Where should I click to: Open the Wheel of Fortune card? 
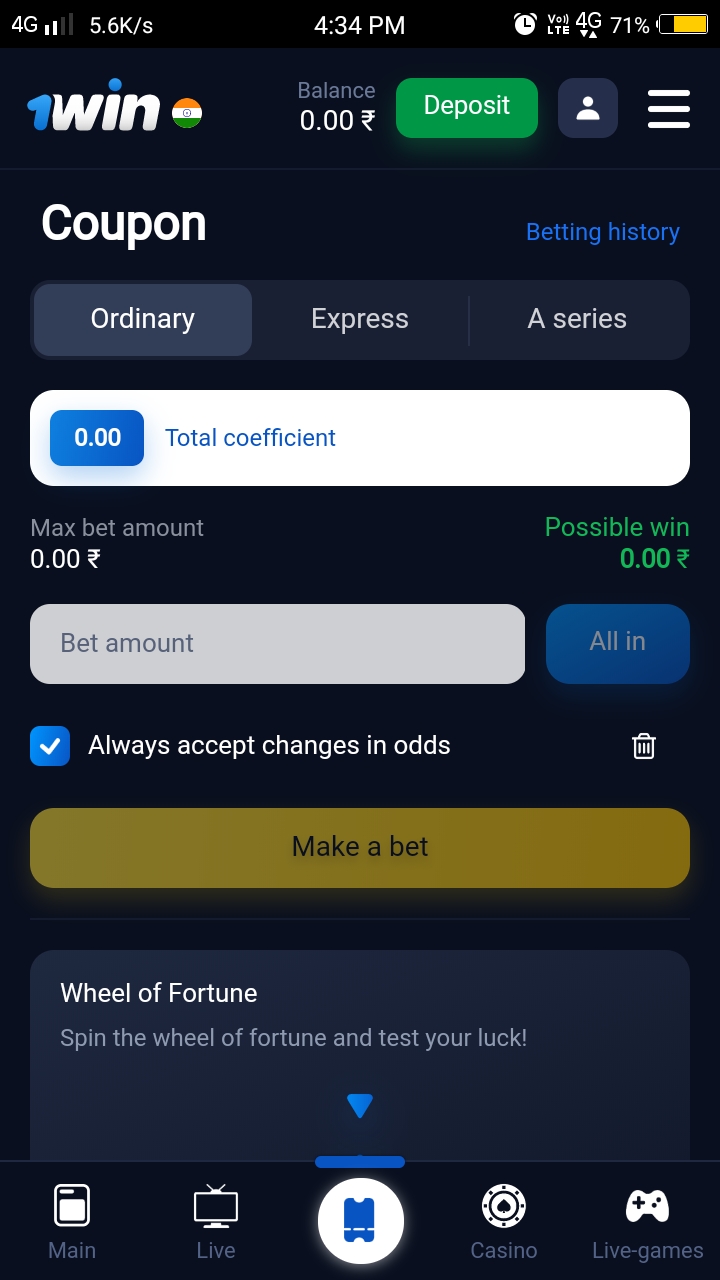(x=360, y=1040)
